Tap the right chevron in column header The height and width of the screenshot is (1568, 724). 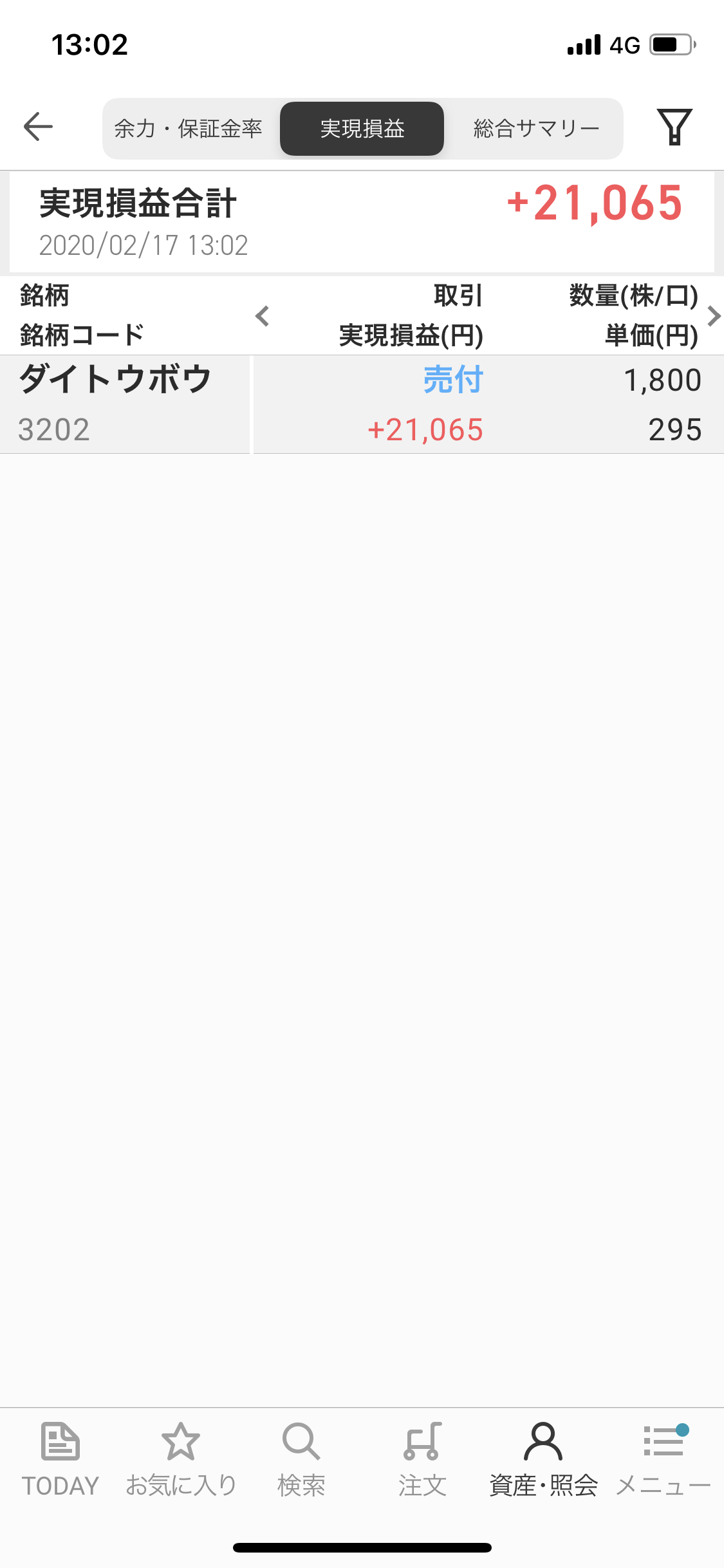coord(713,316)
